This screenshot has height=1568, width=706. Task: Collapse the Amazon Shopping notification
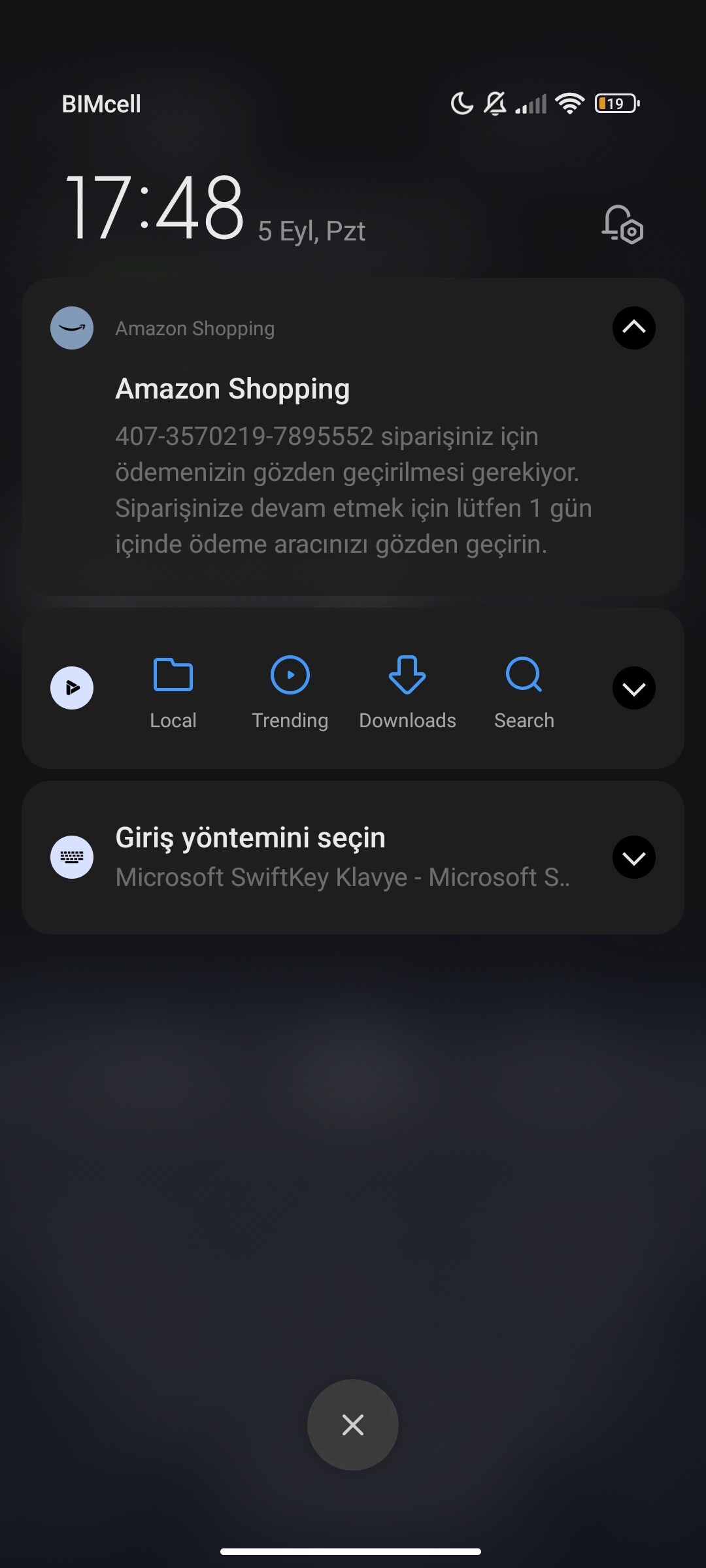(x=633, y=328)
